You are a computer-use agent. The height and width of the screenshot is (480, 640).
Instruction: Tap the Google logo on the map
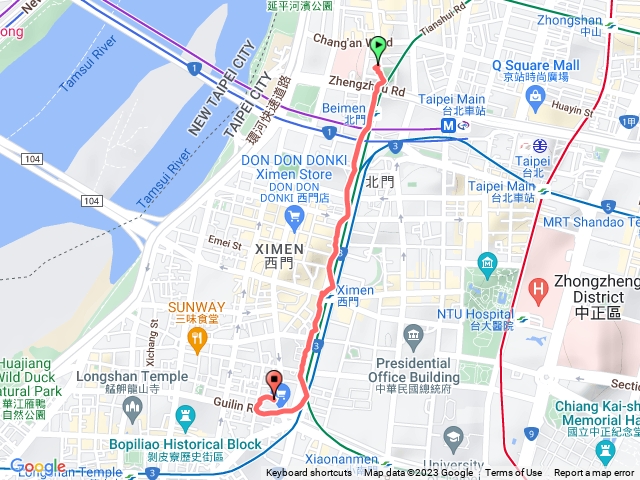click(x=37, y=467)
